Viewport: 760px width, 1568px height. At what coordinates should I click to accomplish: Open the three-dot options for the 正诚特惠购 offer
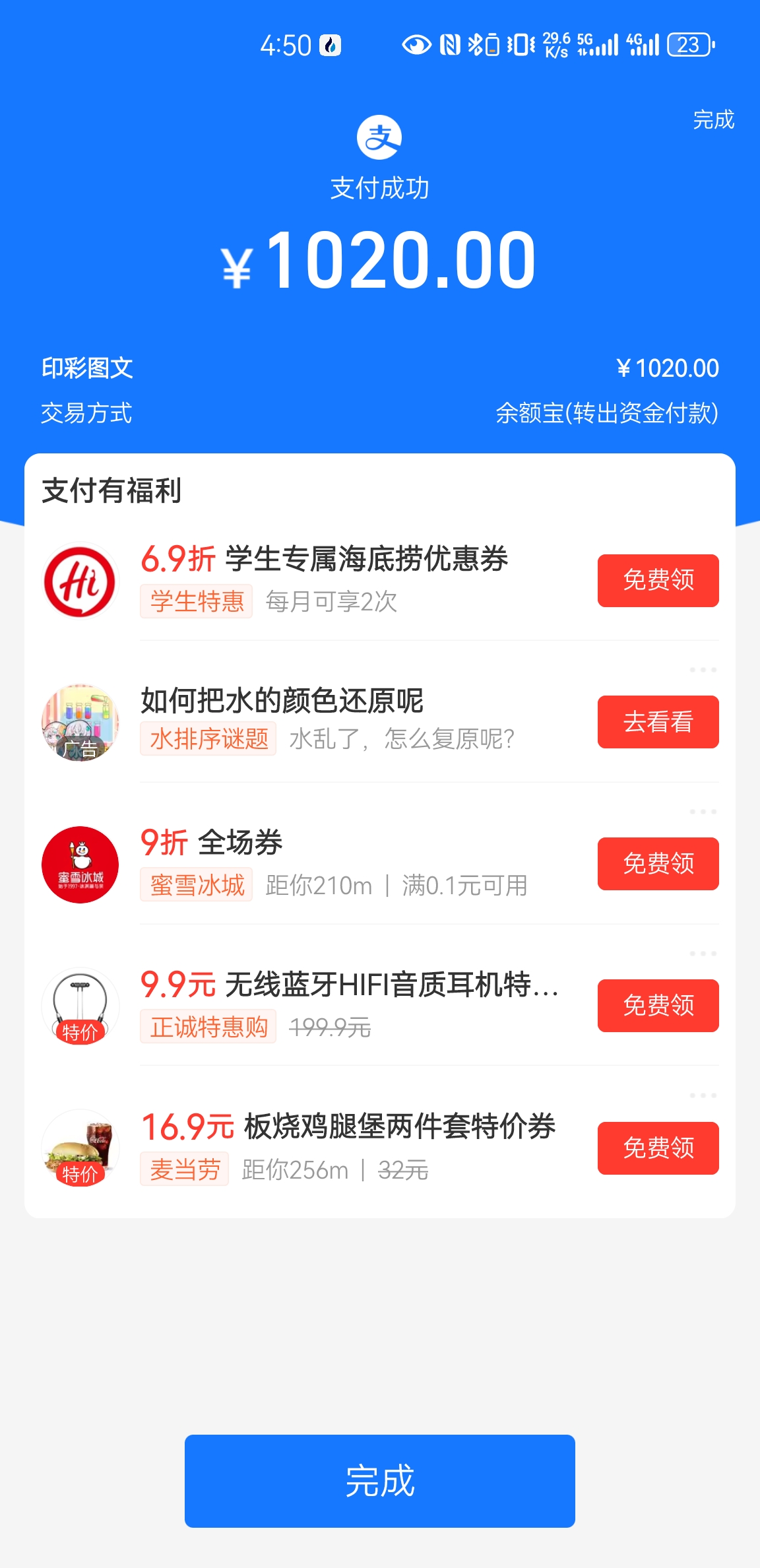click(x=703, y=954)
